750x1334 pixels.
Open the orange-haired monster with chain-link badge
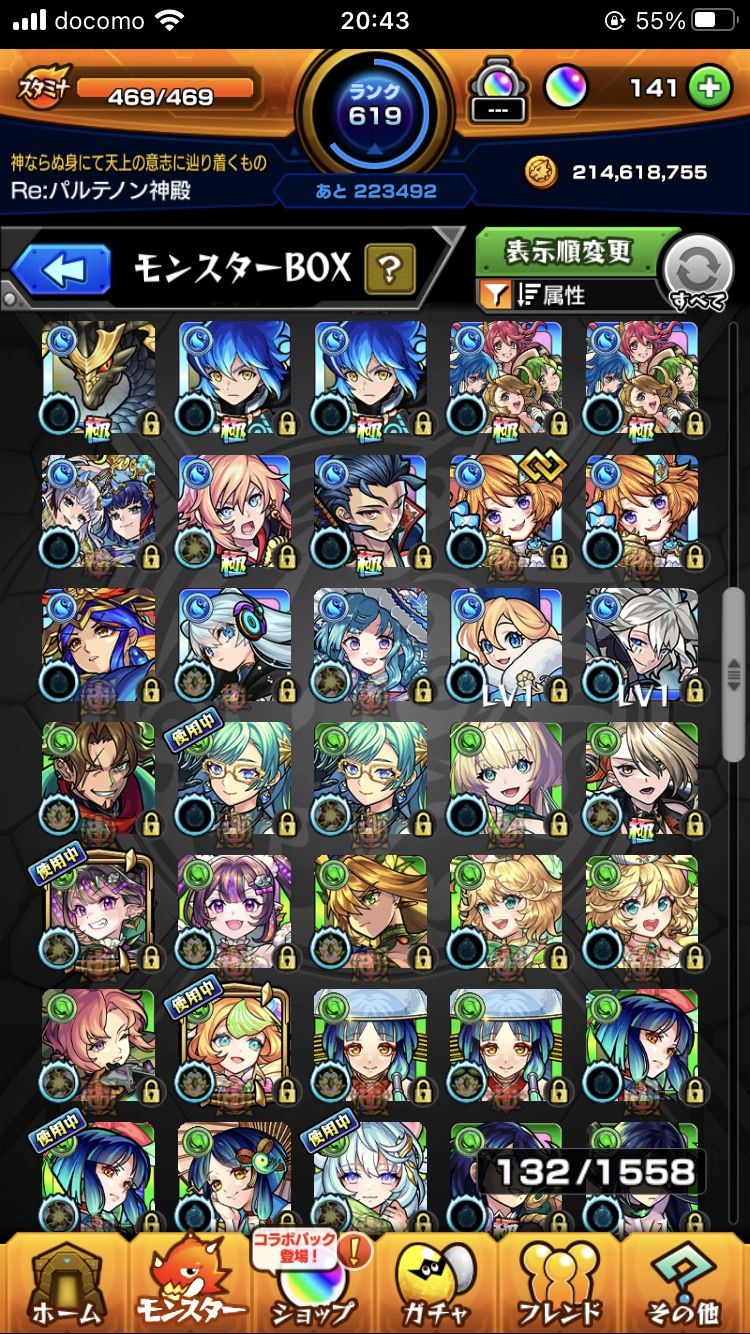click(506, 510)
